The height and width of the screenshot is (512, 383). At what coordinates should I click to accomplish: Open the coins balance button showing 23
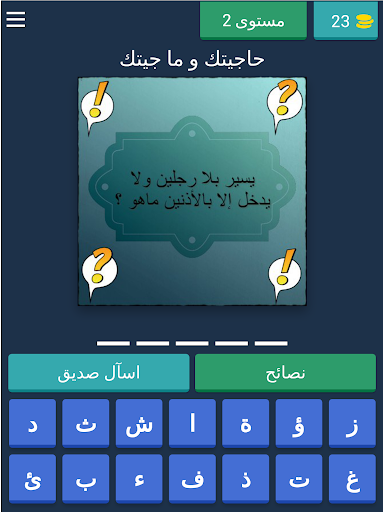click(x=346, y=21)
